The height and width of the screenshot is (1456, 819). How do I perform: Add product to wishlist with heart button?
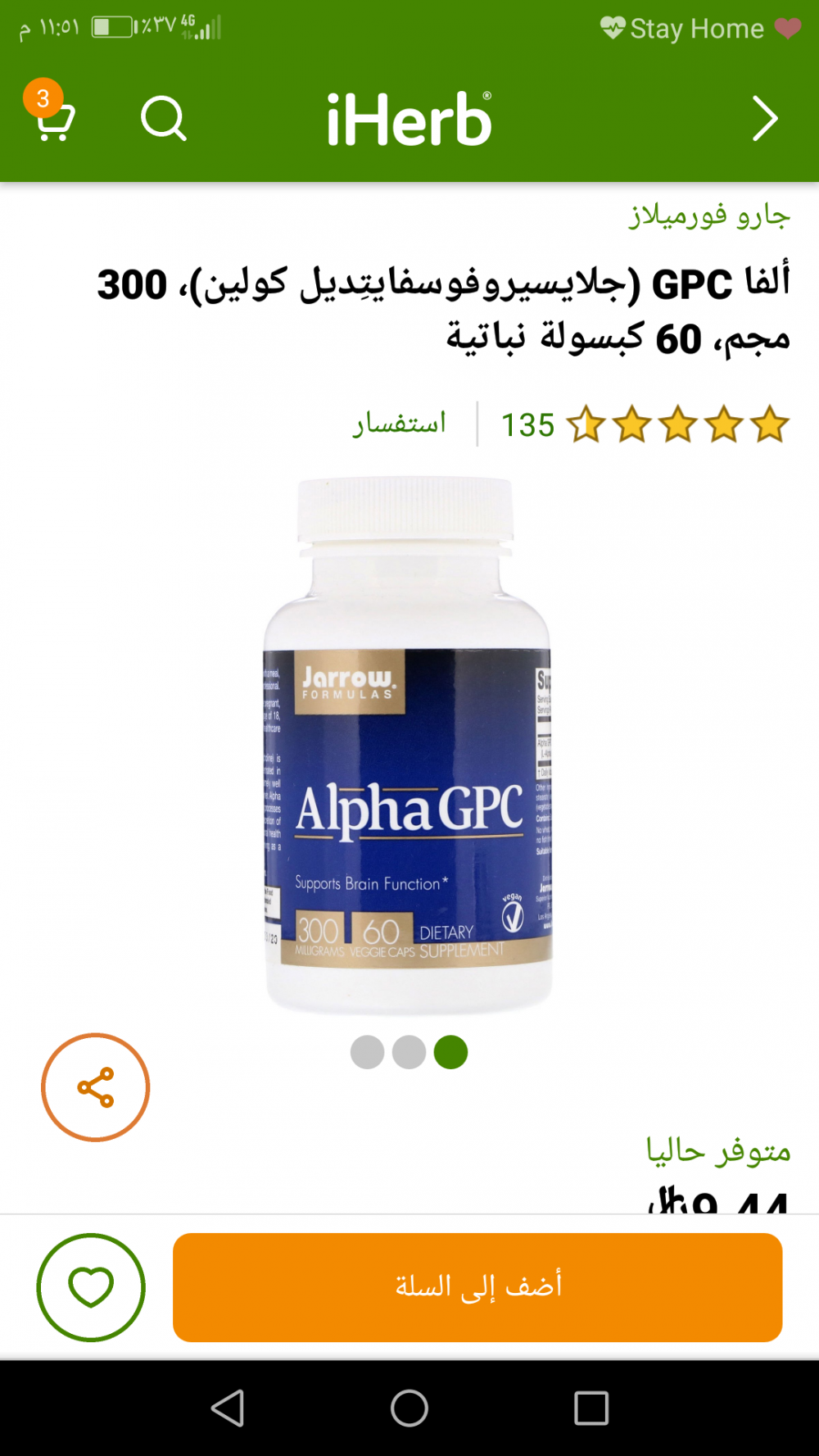pyautogui.click(x=91, y=1287)
